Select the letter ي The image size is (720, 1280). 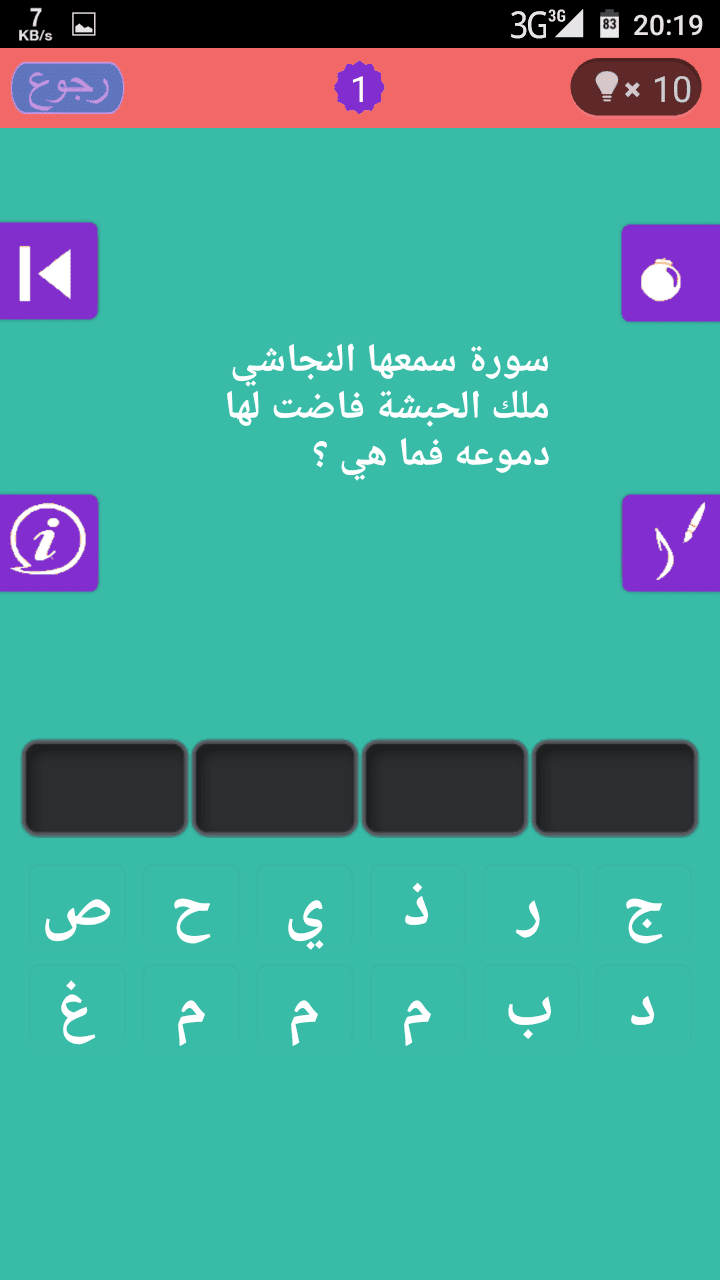304,913
